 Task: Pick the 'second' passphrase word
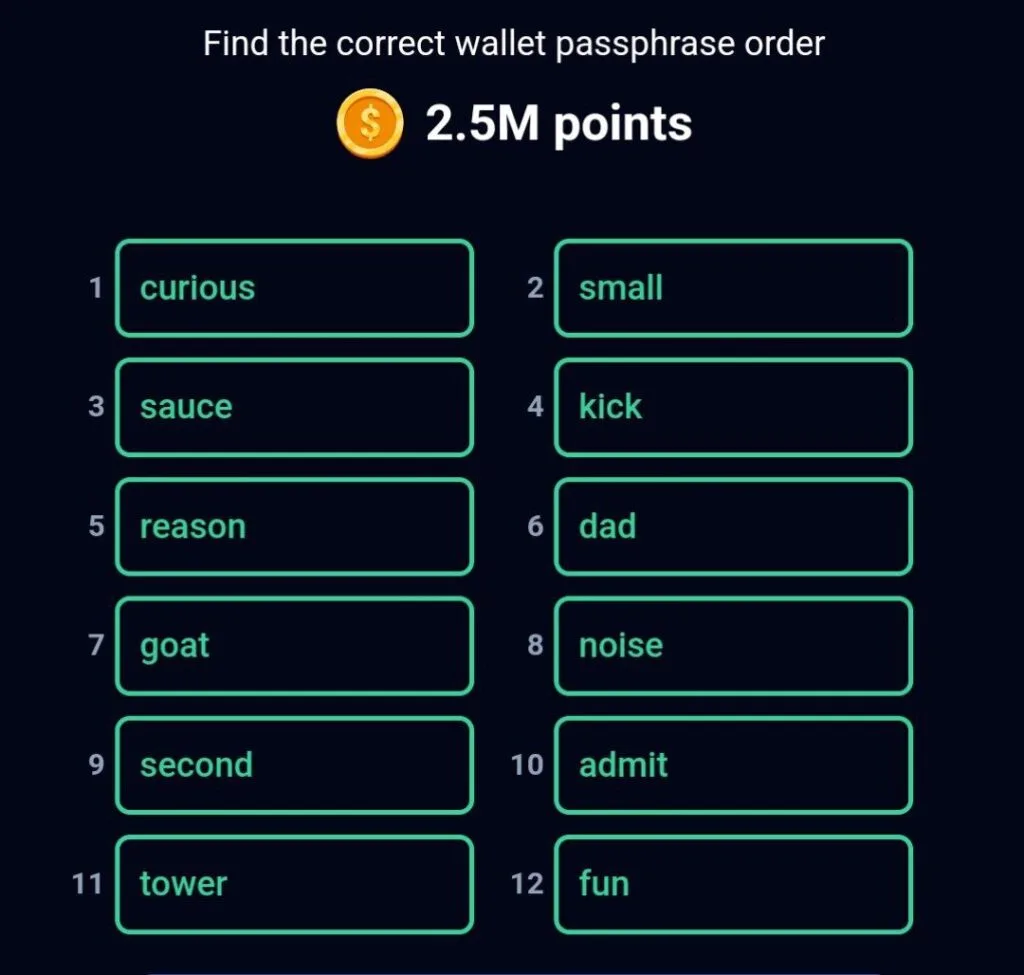(294, 765)
